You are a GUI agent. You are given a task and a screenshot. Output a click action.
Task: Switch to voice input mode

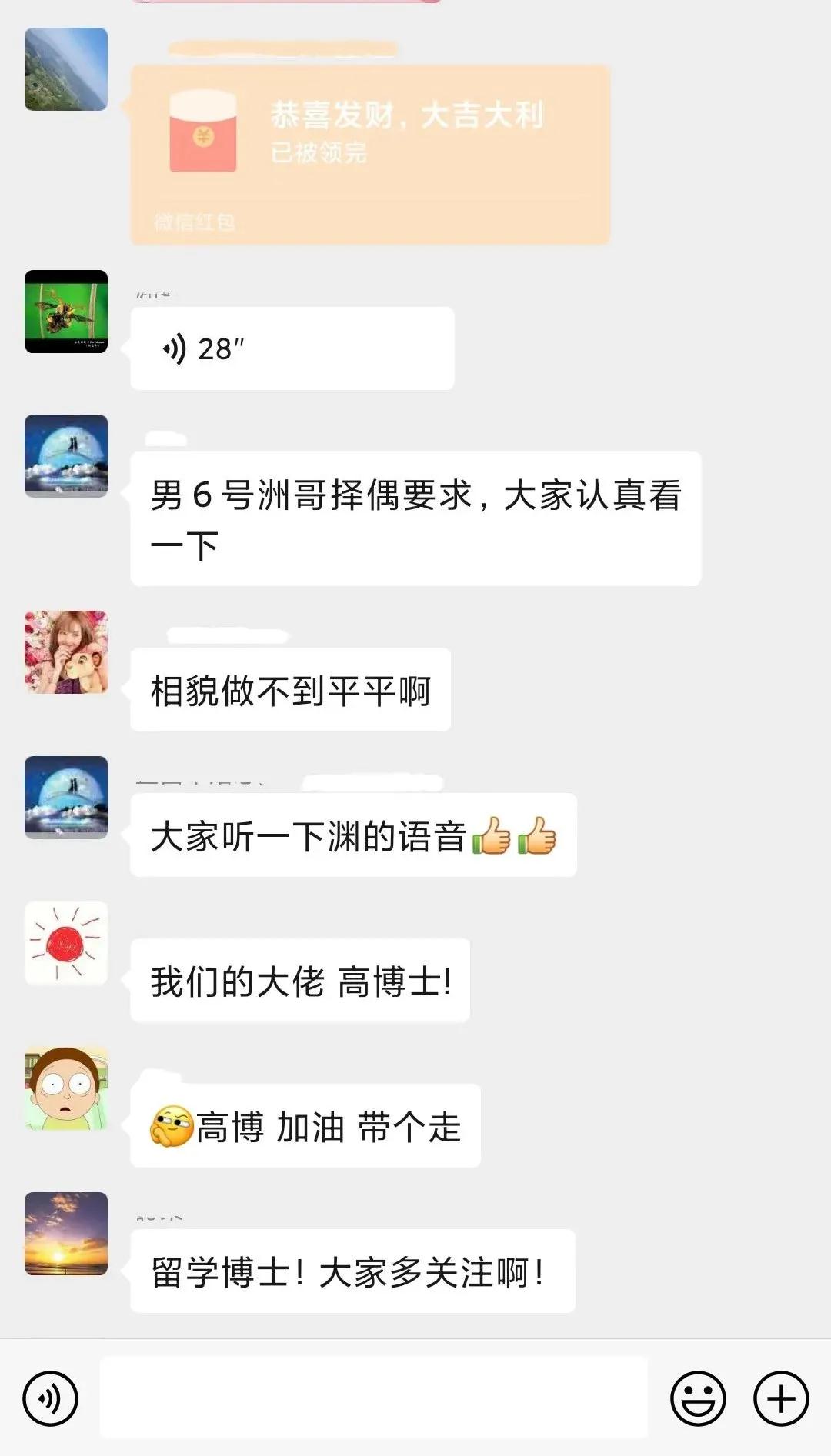(x=51, y=1398)
